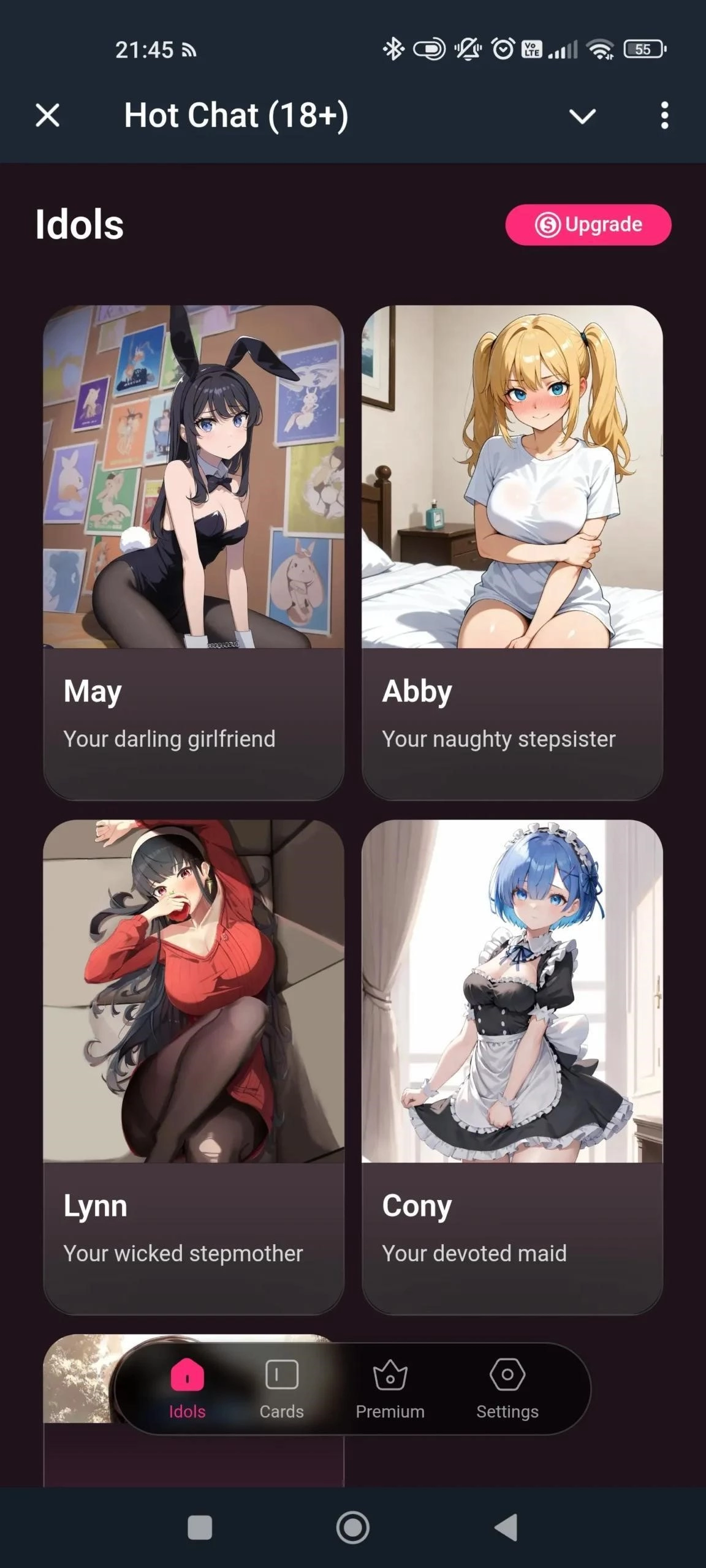Expand the dropdown chevron in the header
Screen dimensions: 706x1568
pos(582,116)
